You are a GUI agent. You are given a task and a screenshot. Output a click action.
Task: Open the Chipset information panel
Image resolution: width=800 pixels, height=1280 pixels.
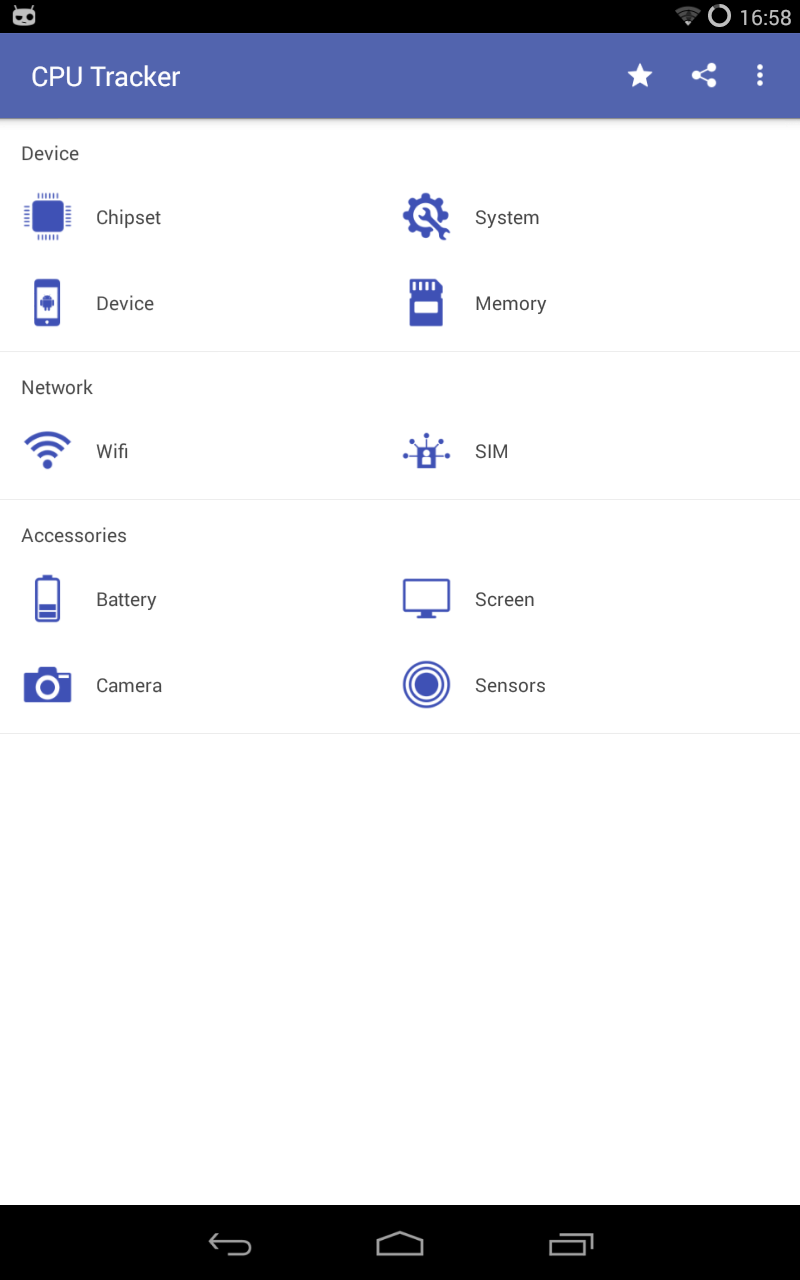(x=46, y=216)
